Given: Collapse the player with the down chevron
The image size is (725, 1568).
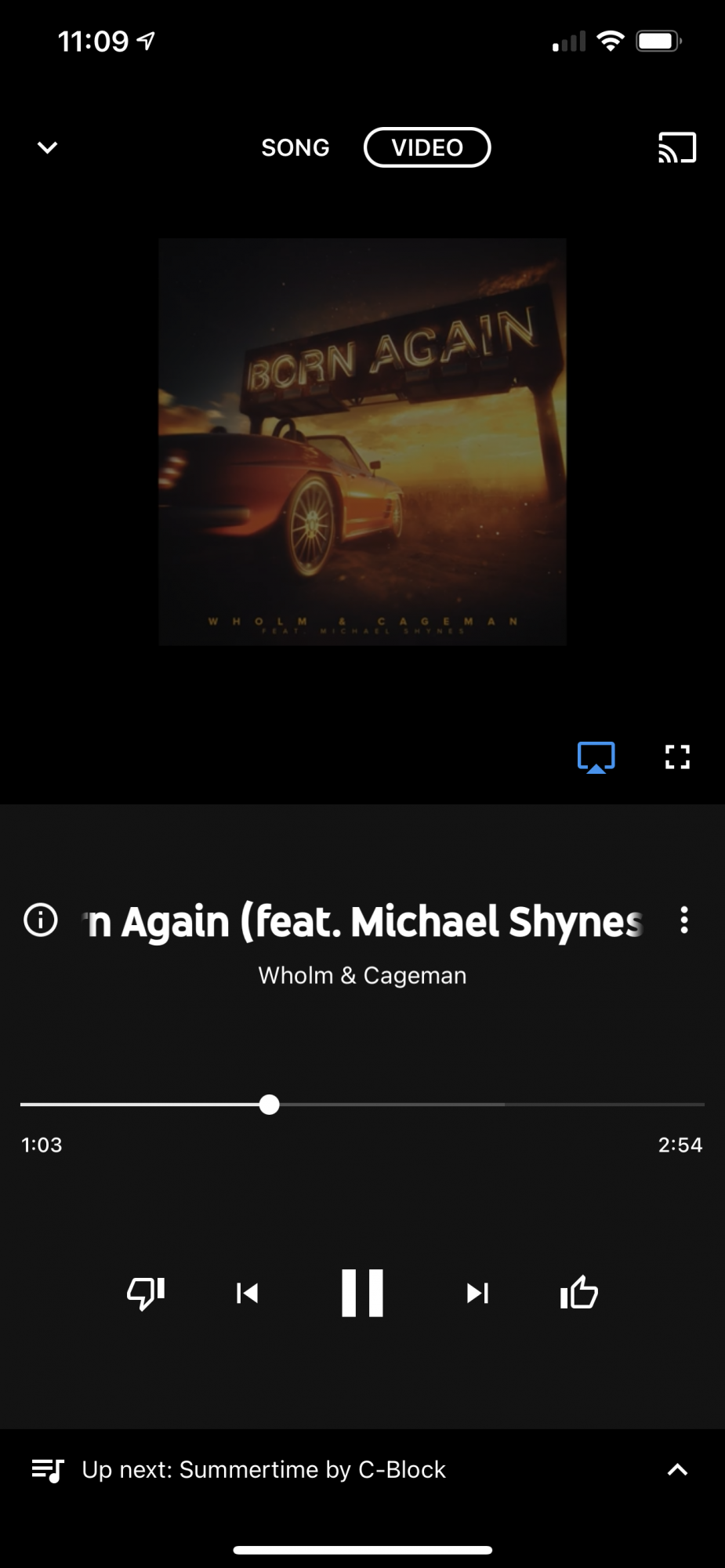Looking at the screenshot, I should [48, 147].
